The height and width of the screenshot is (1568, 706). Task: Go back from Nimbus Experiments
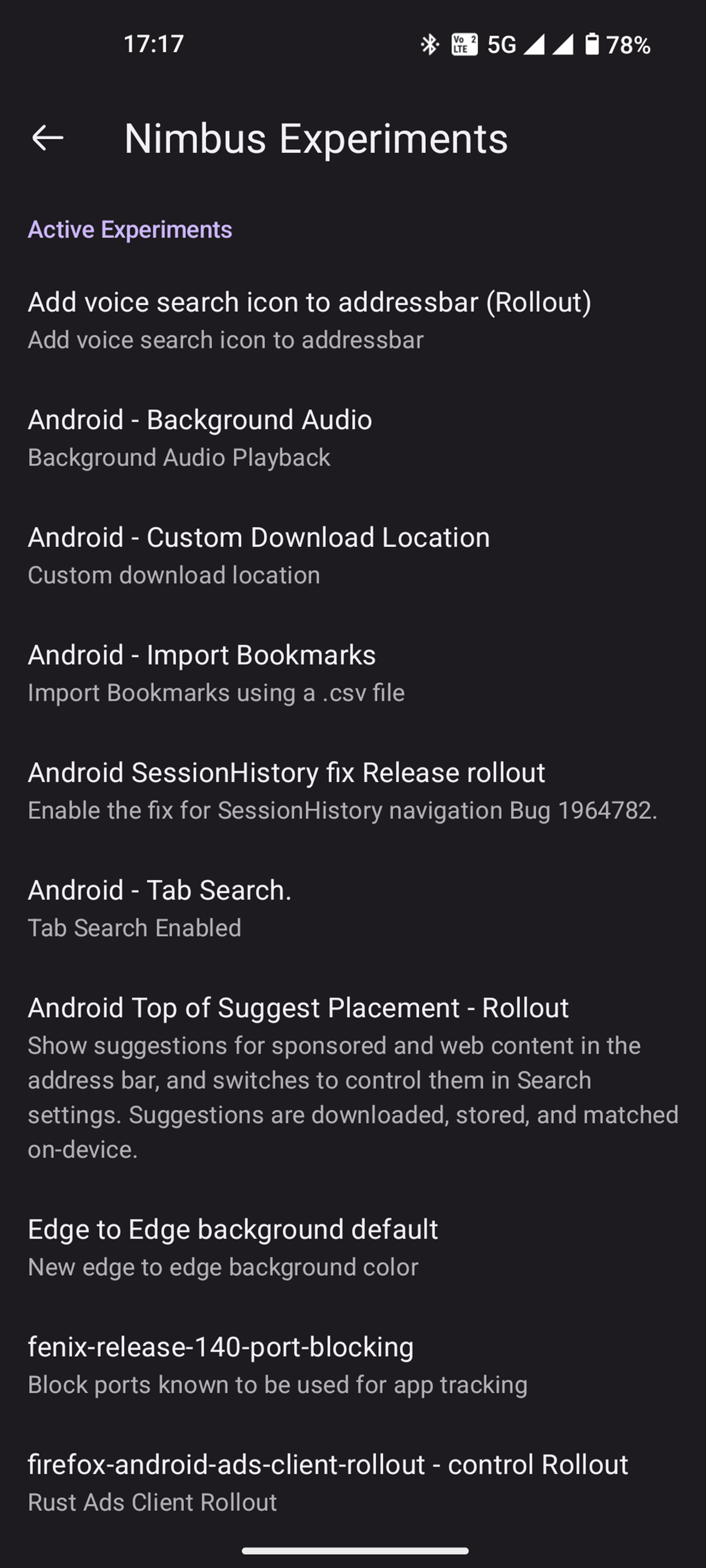coord(47,138)
